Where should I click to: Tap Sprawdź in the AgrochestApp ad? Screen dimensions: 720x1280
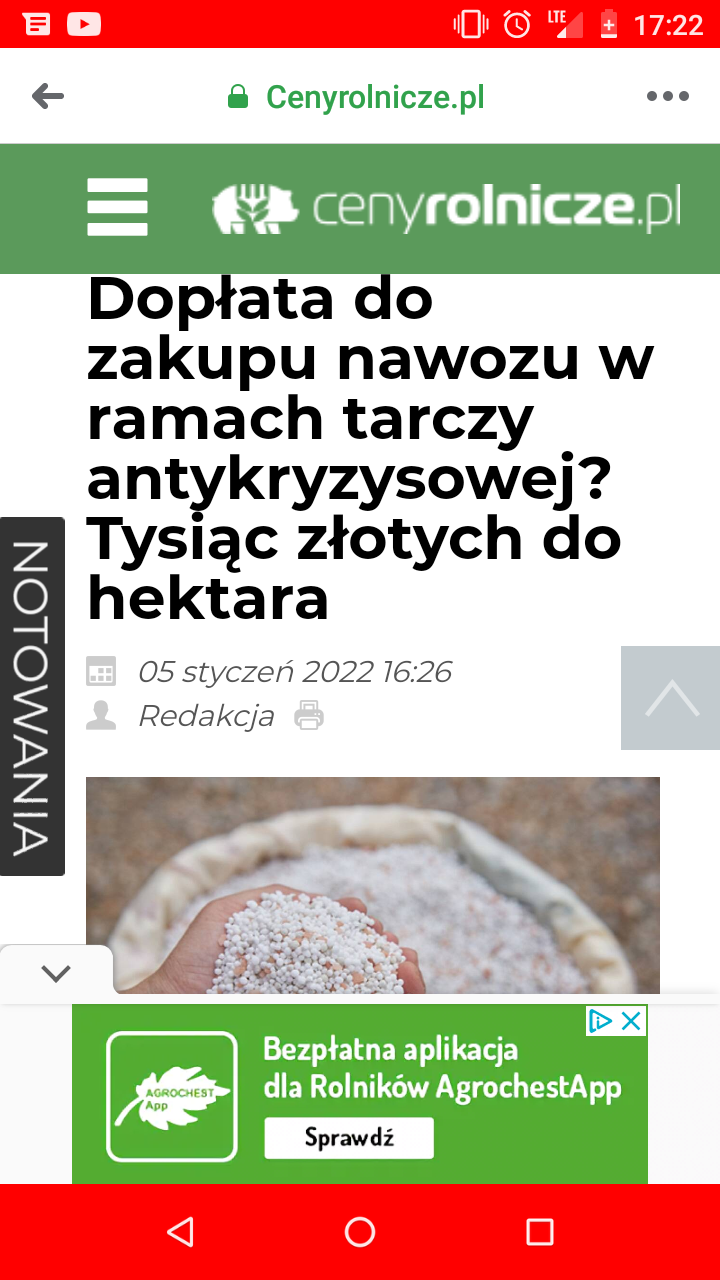349,1138
